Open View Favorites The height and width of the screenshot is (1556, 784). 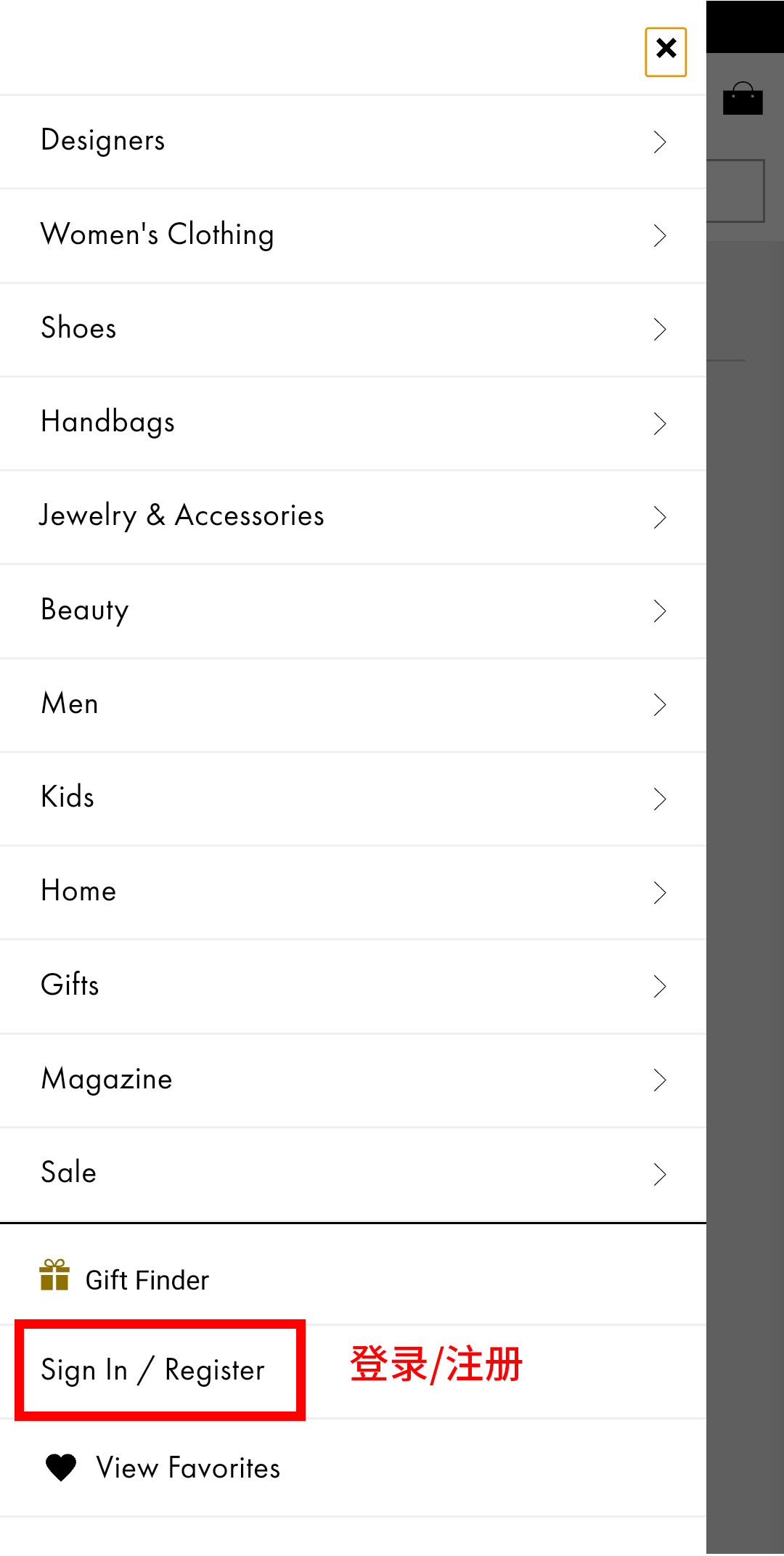pos(187,1468)
